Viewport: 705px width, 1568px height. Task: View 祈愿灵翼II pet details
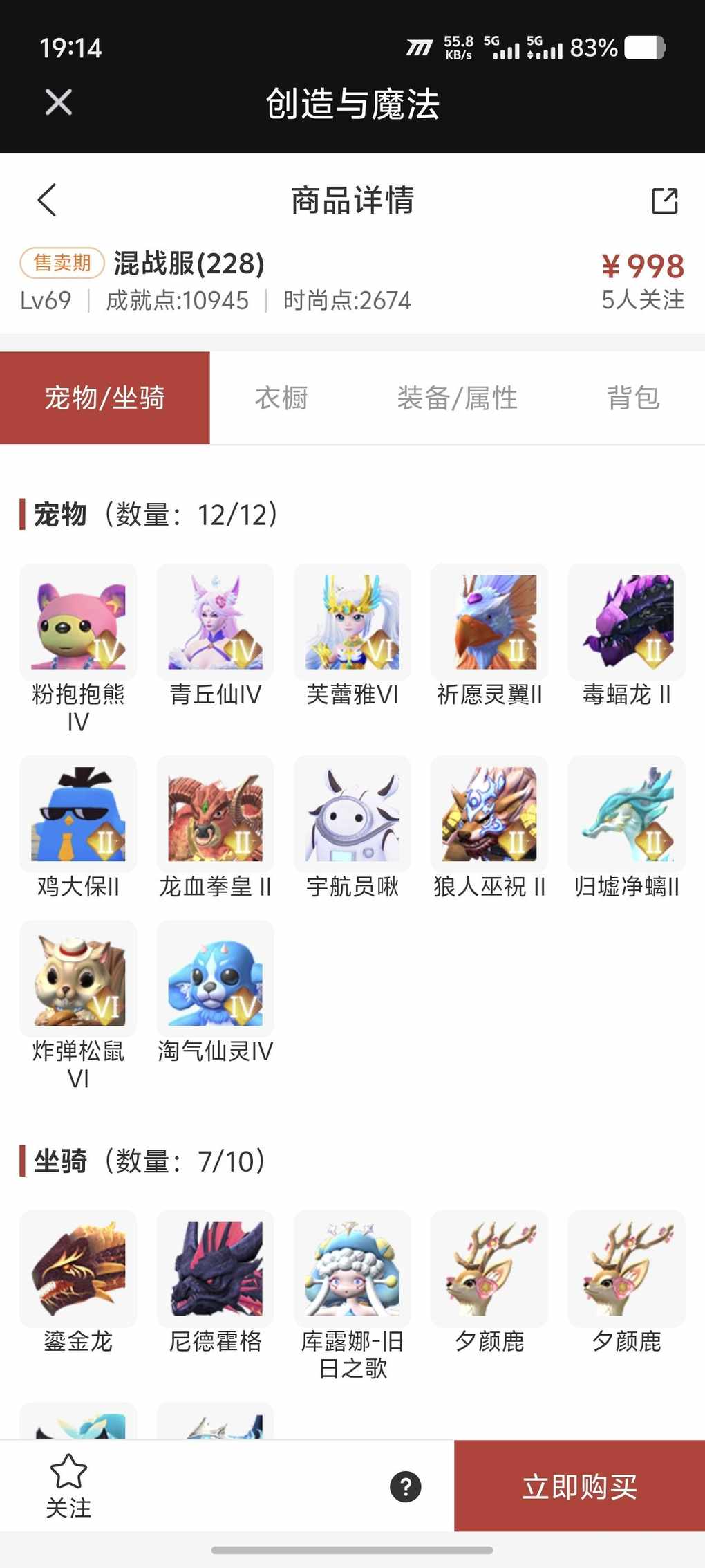(x=489, y=622)
